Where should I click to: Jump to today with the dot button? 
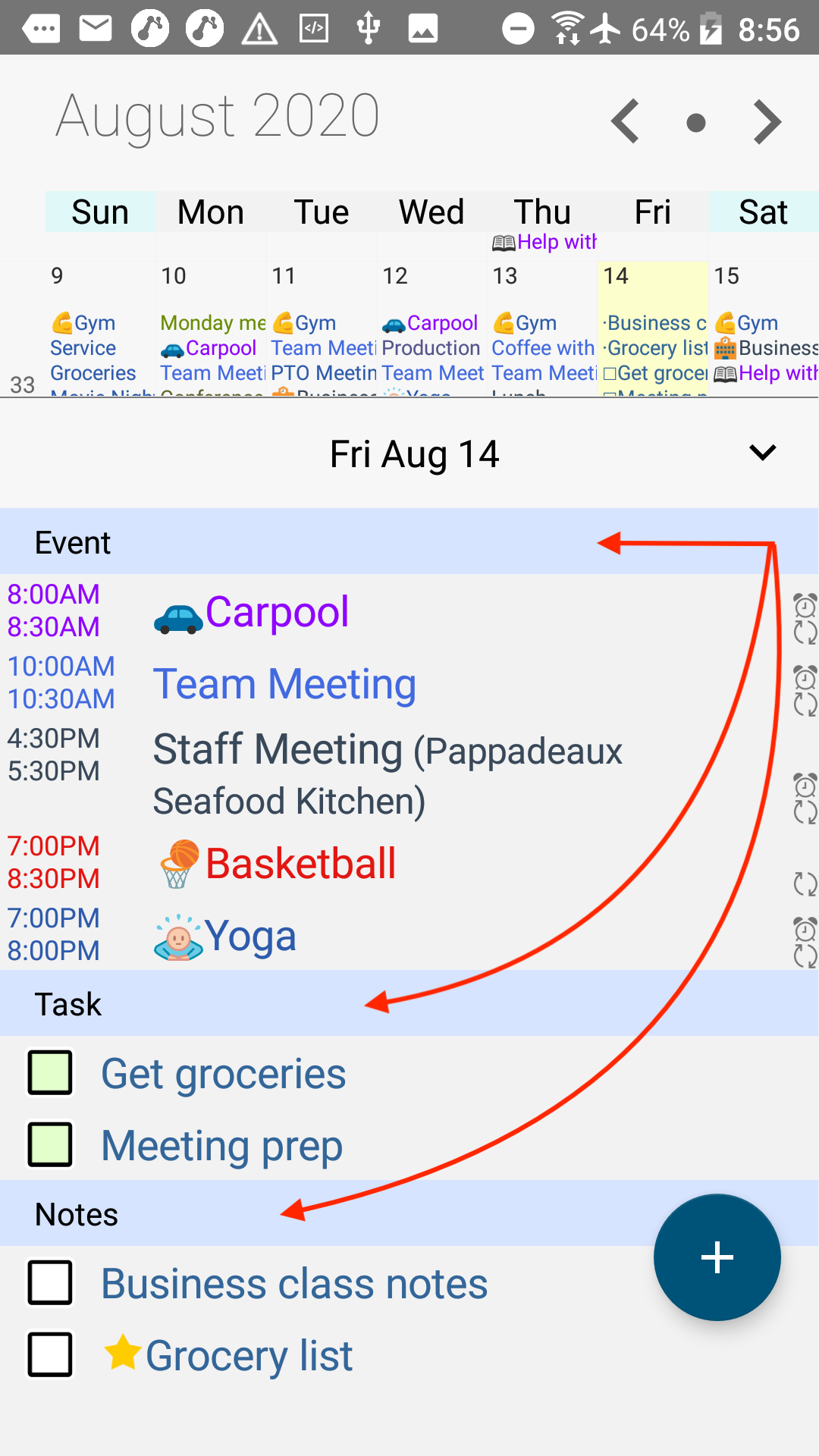pos(695,122)
